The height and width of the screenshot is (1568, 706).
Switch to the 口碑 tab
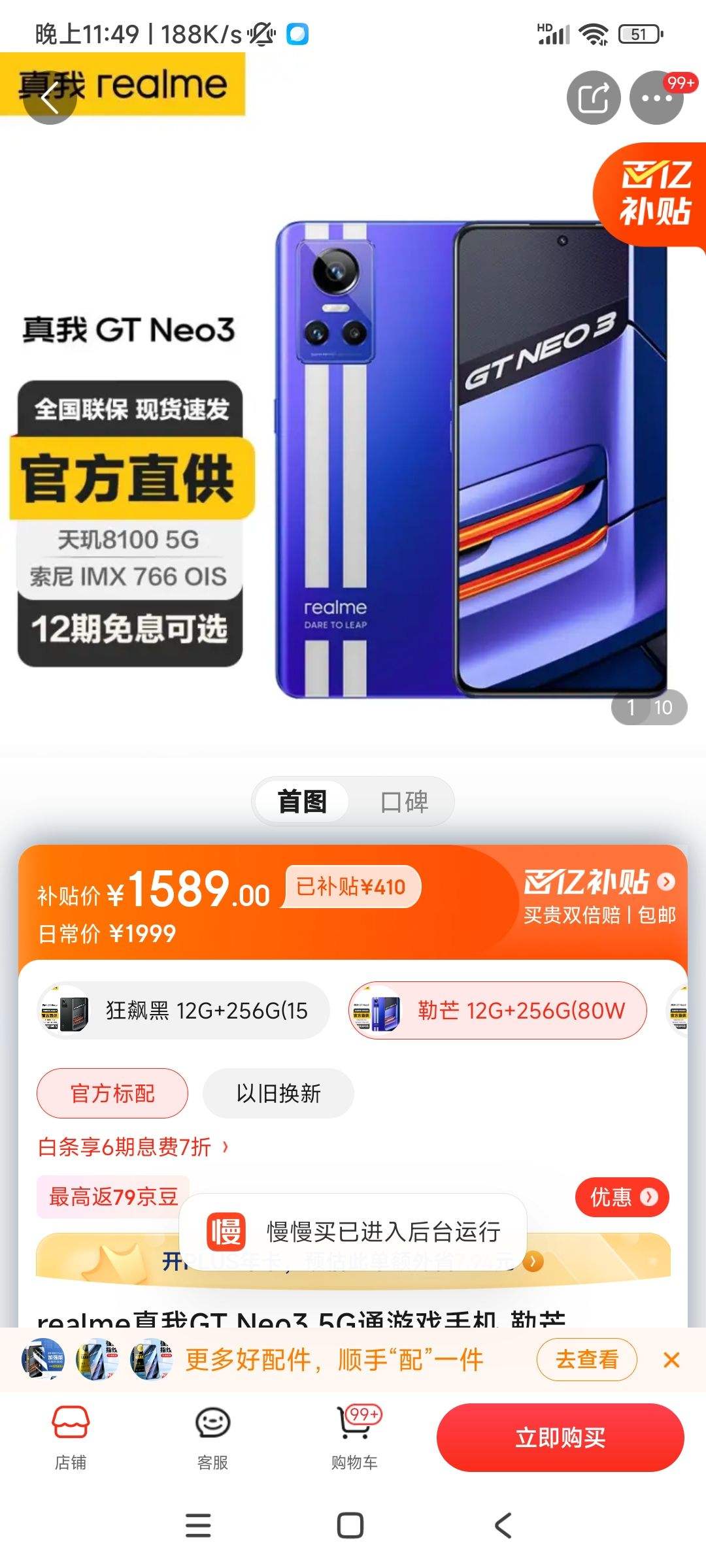(x=404, y=802)
